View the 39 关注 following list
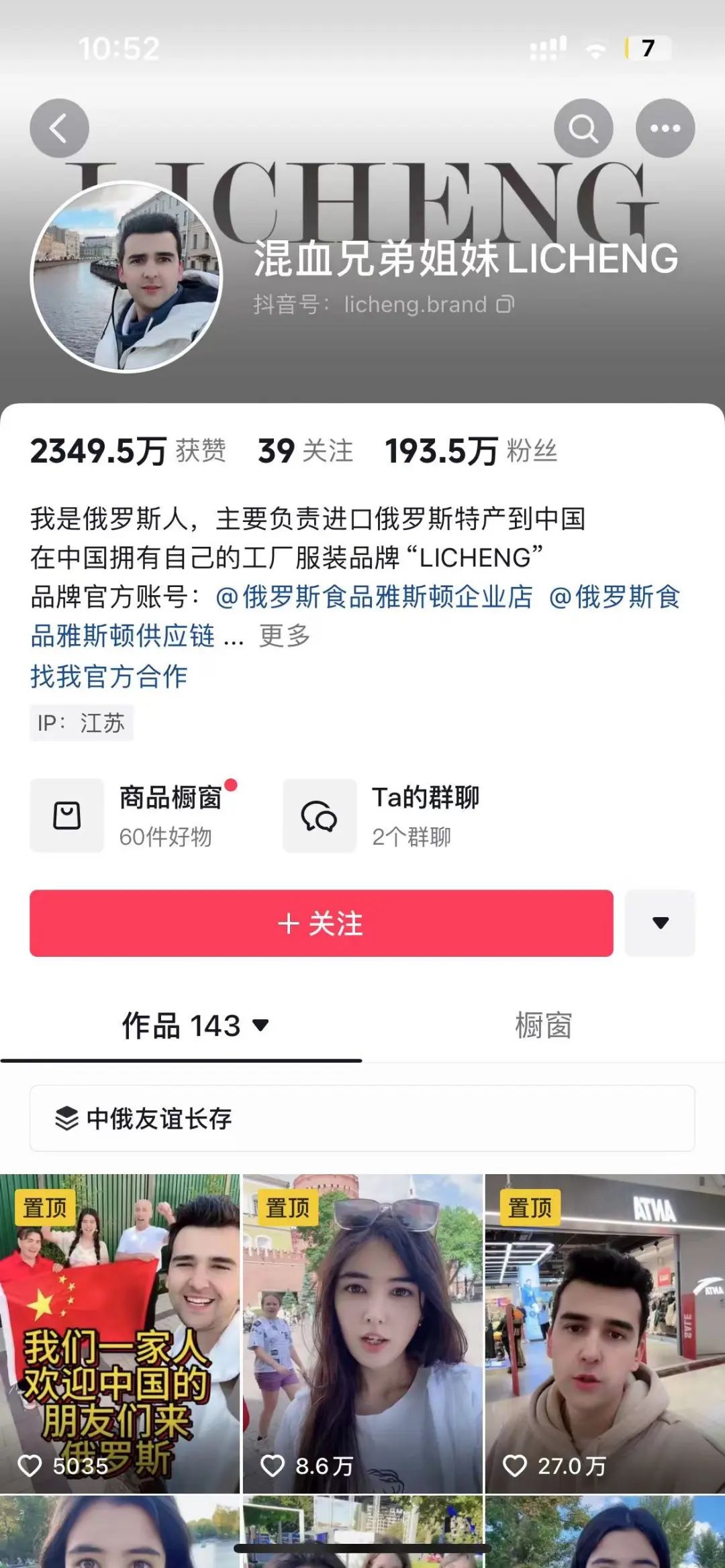725x1568 pixels. click(x=305, y=451)
